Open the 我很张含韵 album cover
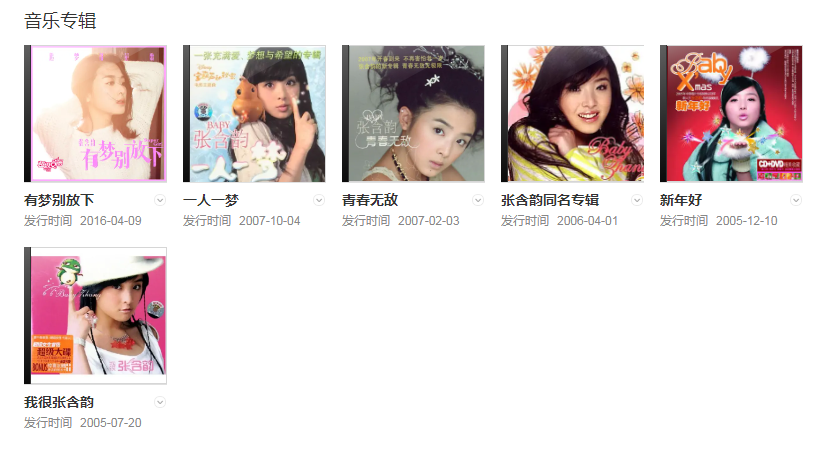 [x=95, y=316]
